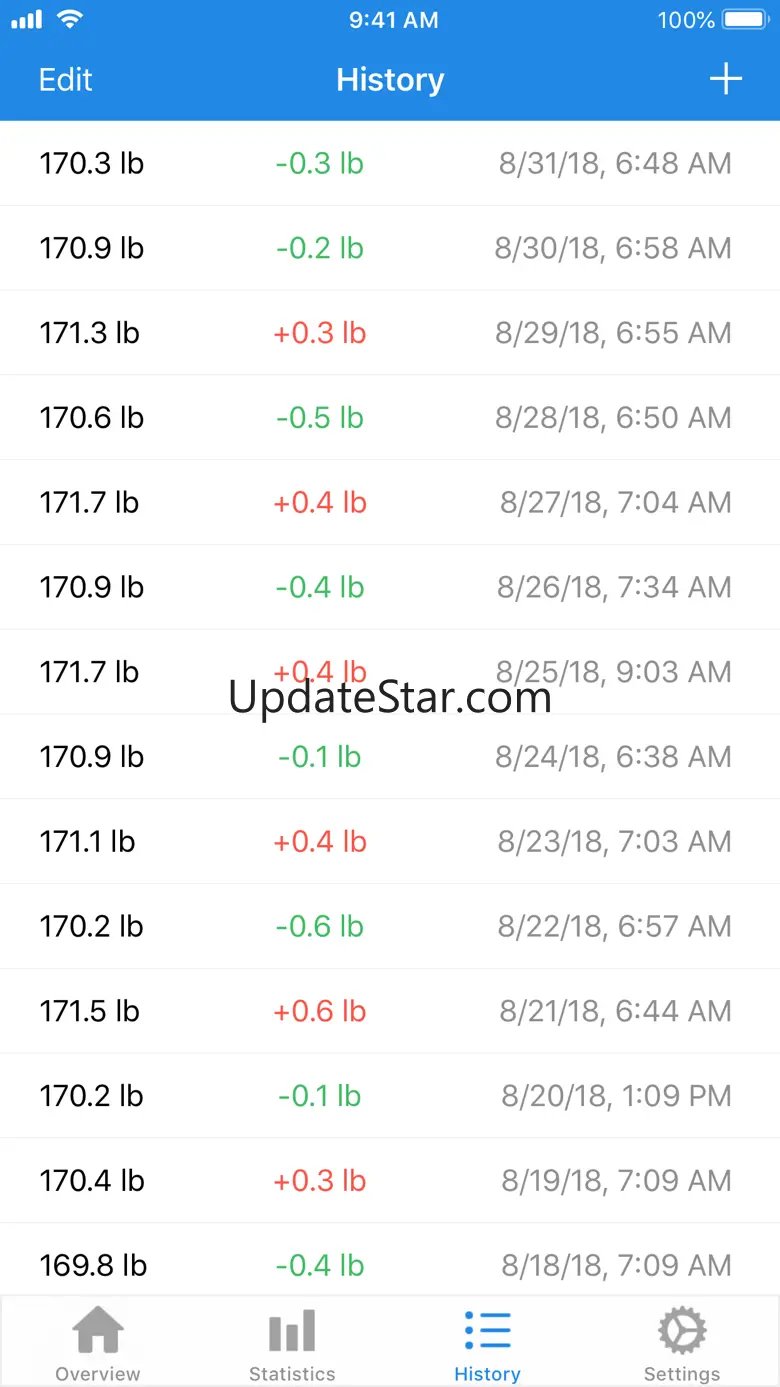
Task: Select the 8/28/18 entry of 170.6 lb
Action: (390, 417)
